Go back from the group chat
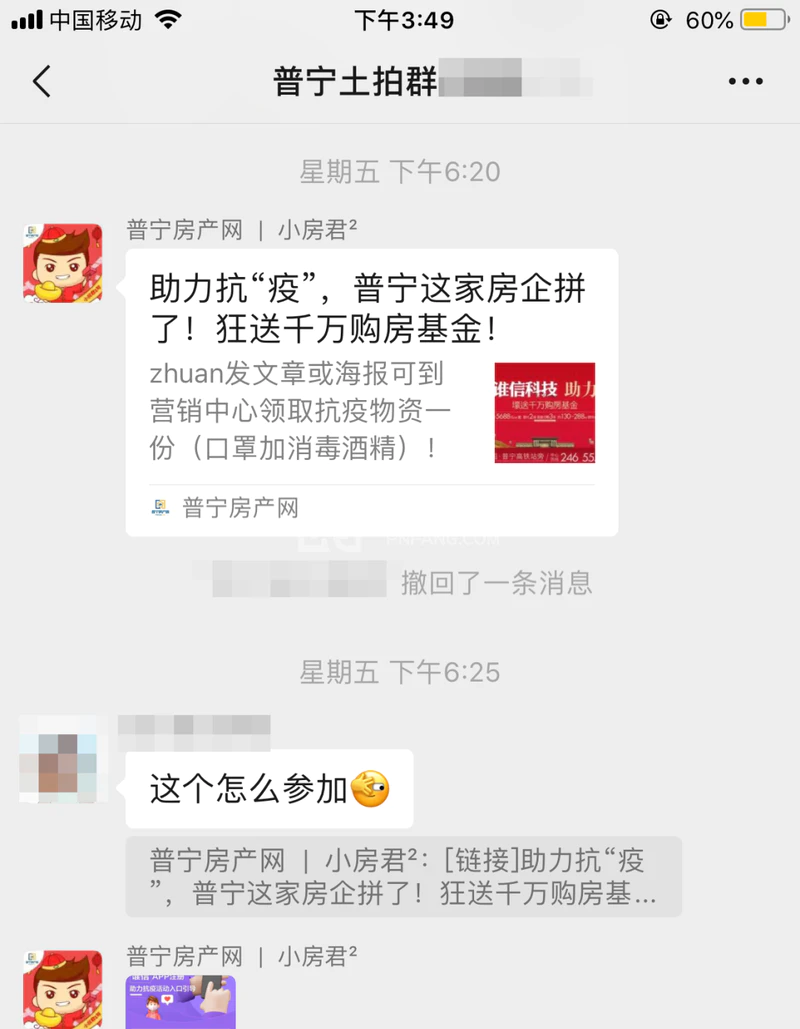This screenshot has width=800, height=1029. point(41,82)
